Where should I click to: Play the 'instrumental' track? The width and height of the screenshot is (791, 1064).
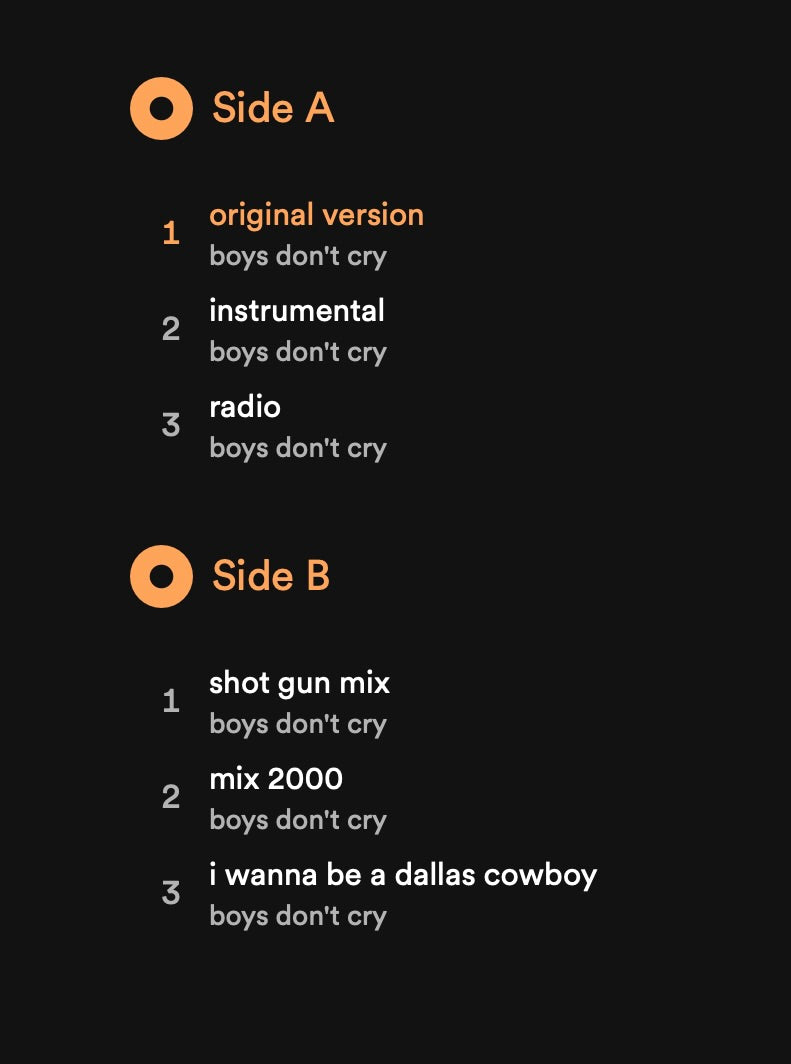[x=297, y=310]
